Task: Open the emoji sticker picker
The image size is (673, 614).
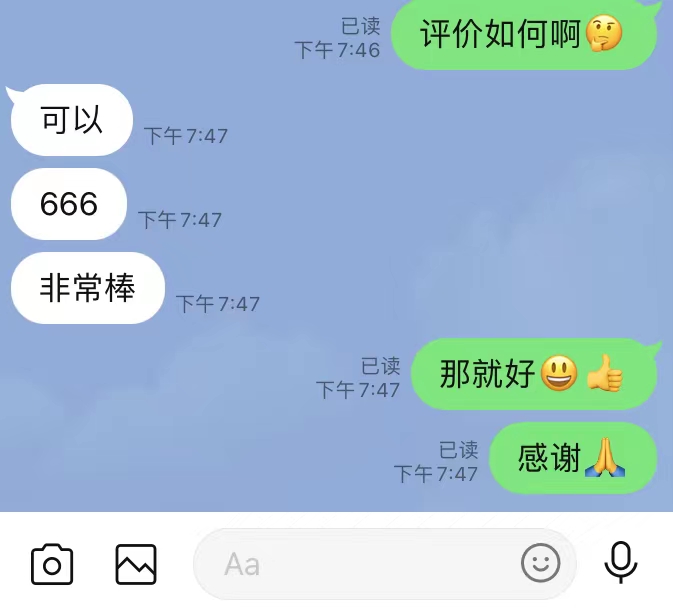Action: coord(541,564)
